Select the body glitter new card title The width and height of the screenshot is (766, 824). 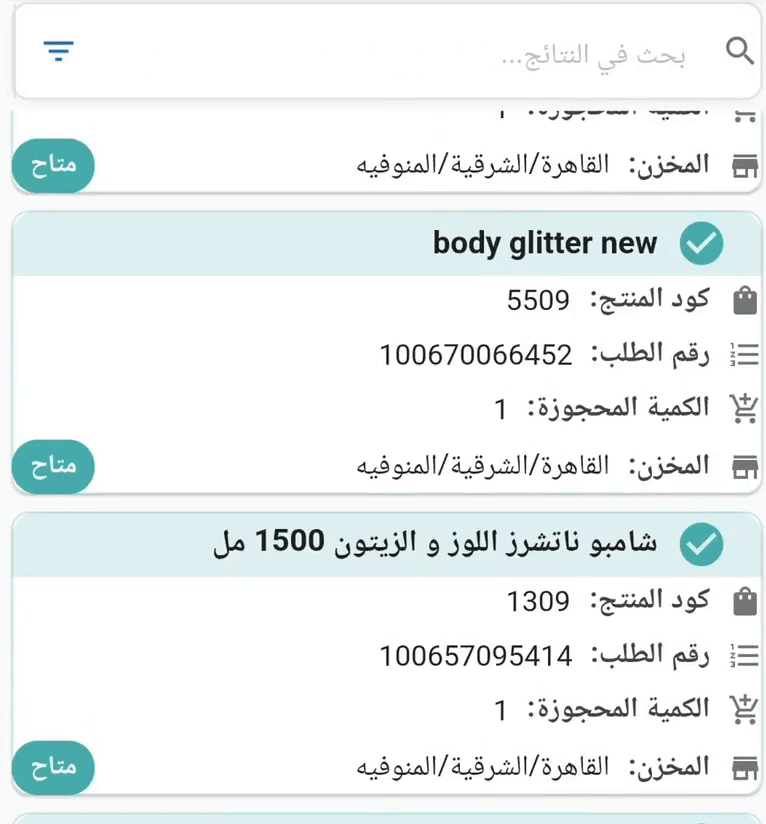tap(543, 242)
